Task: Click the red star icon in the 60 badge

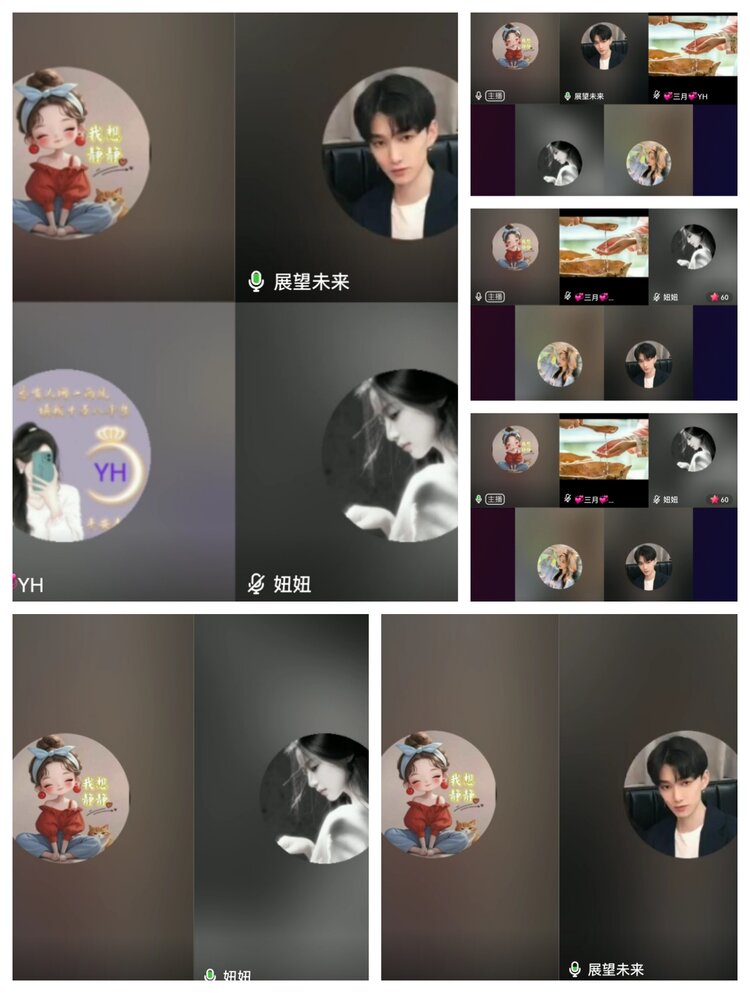Action: click(x=714, y=296)
